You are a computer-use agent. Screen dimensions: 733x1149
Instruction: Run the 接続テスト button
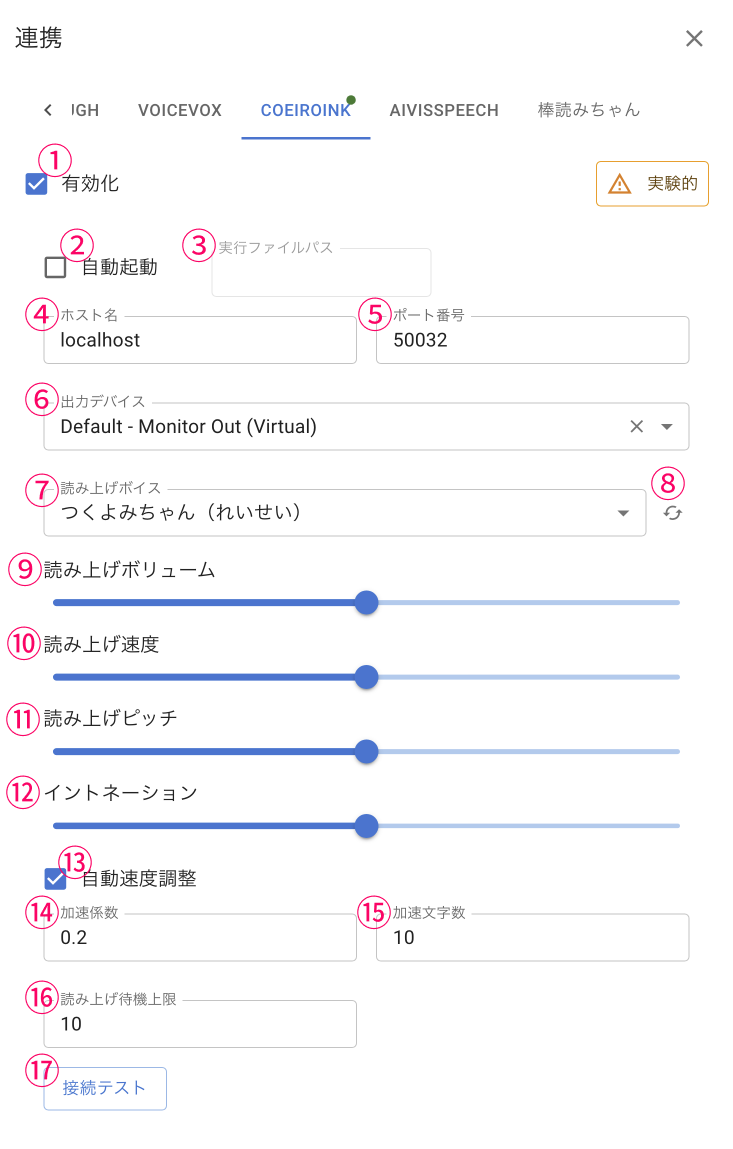(x=105, y=1088)
